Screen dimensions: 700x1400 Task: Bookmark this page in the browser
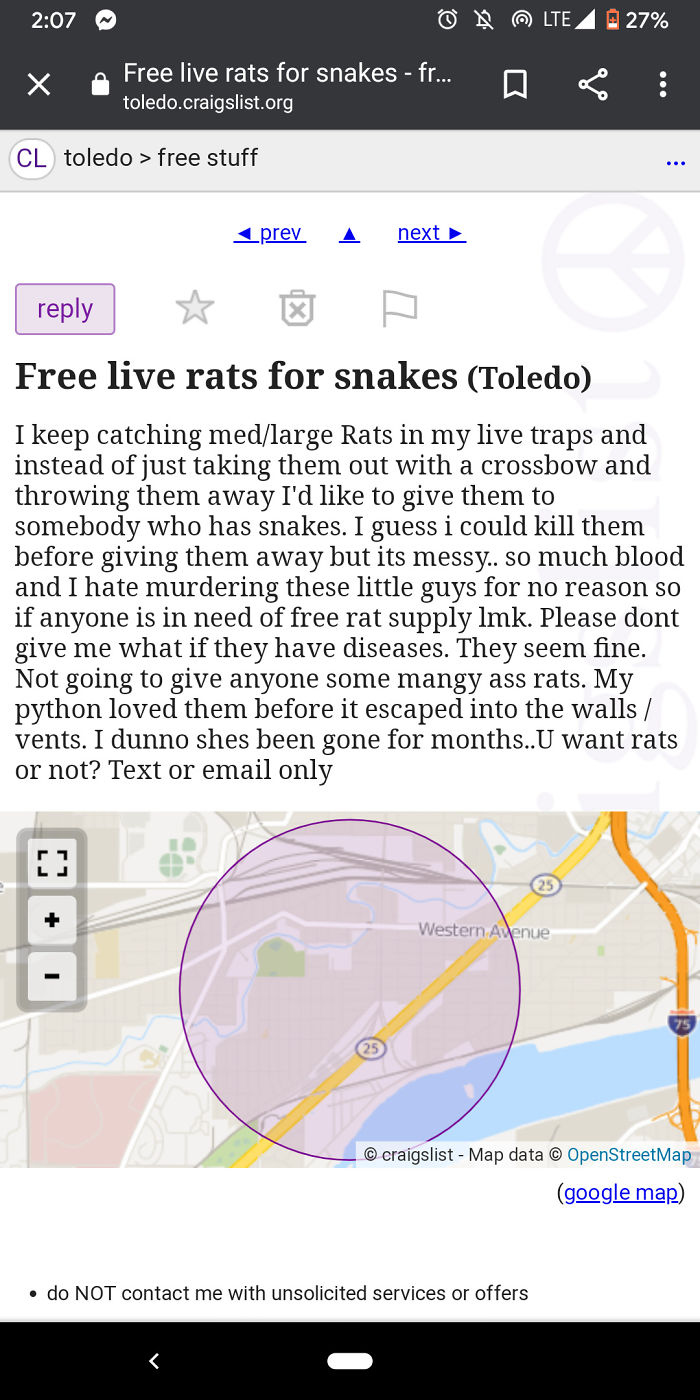pyautogui.click(x=515, y=85)
